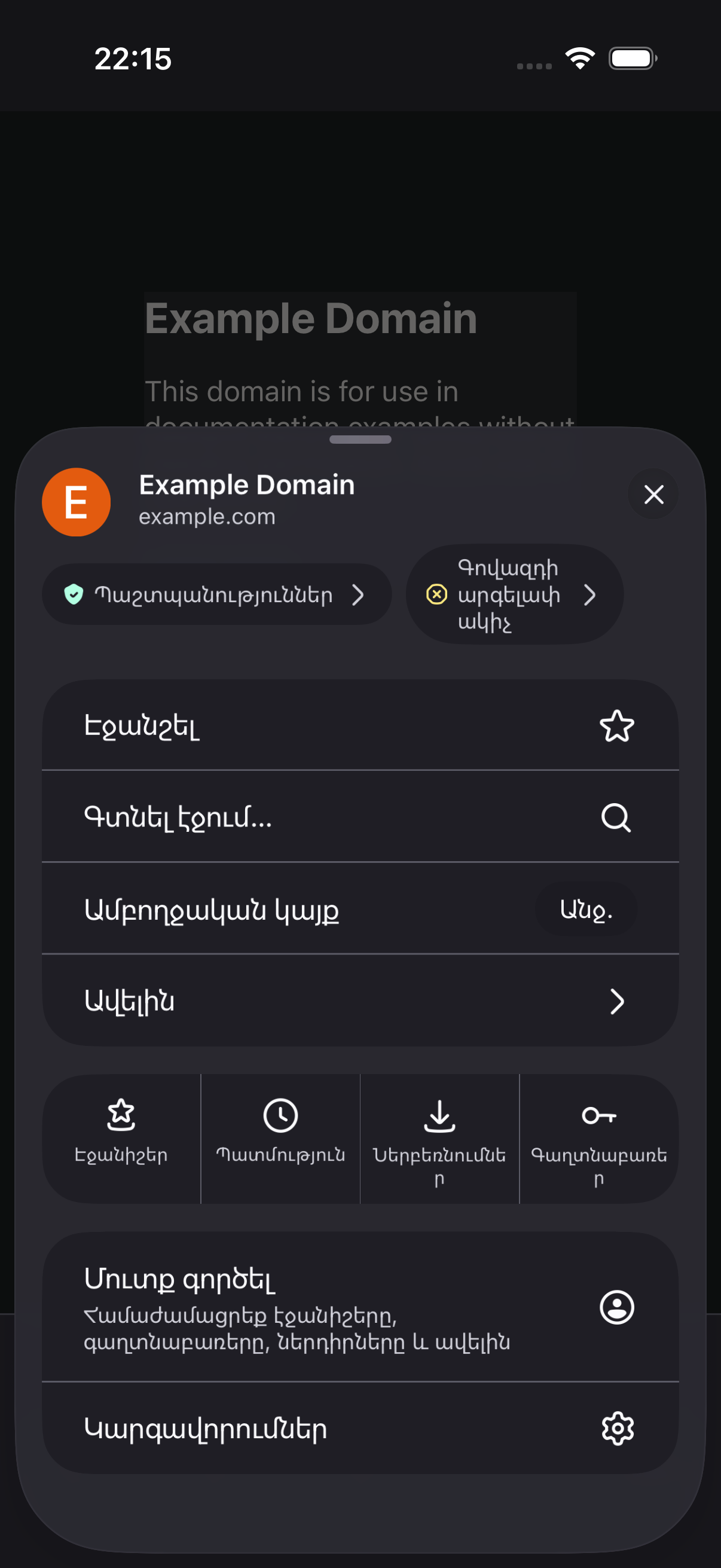721x1568 pixels.
Task: Open the Գովազդի արգելափակիչ ad blocker chip
Action: [514, 594]
